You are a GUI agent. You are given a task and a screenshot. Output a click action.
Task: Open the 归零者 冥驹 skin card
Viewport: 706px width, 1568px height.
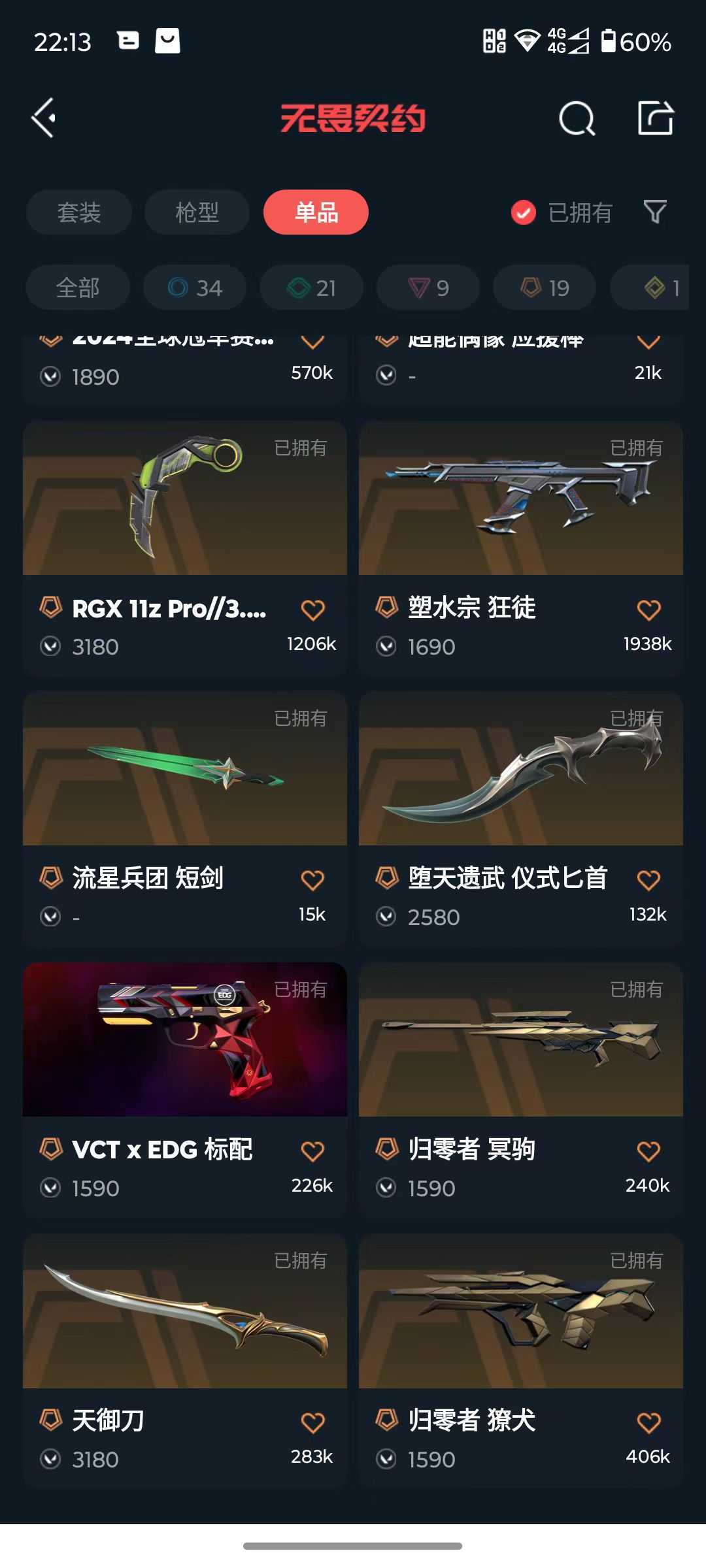pos(521,1090)
